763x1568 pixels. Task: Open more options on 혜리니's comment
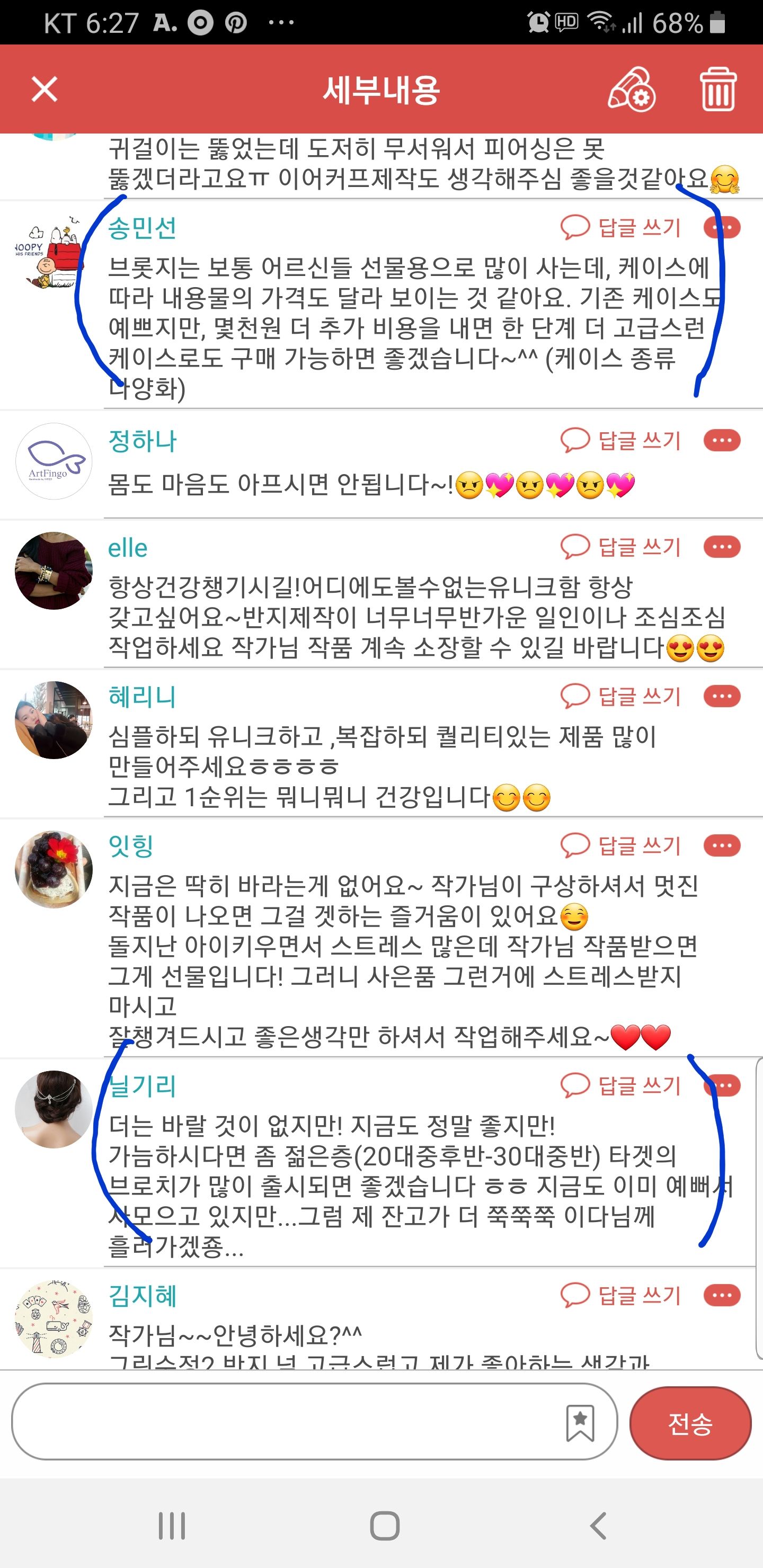pos(722,696)
